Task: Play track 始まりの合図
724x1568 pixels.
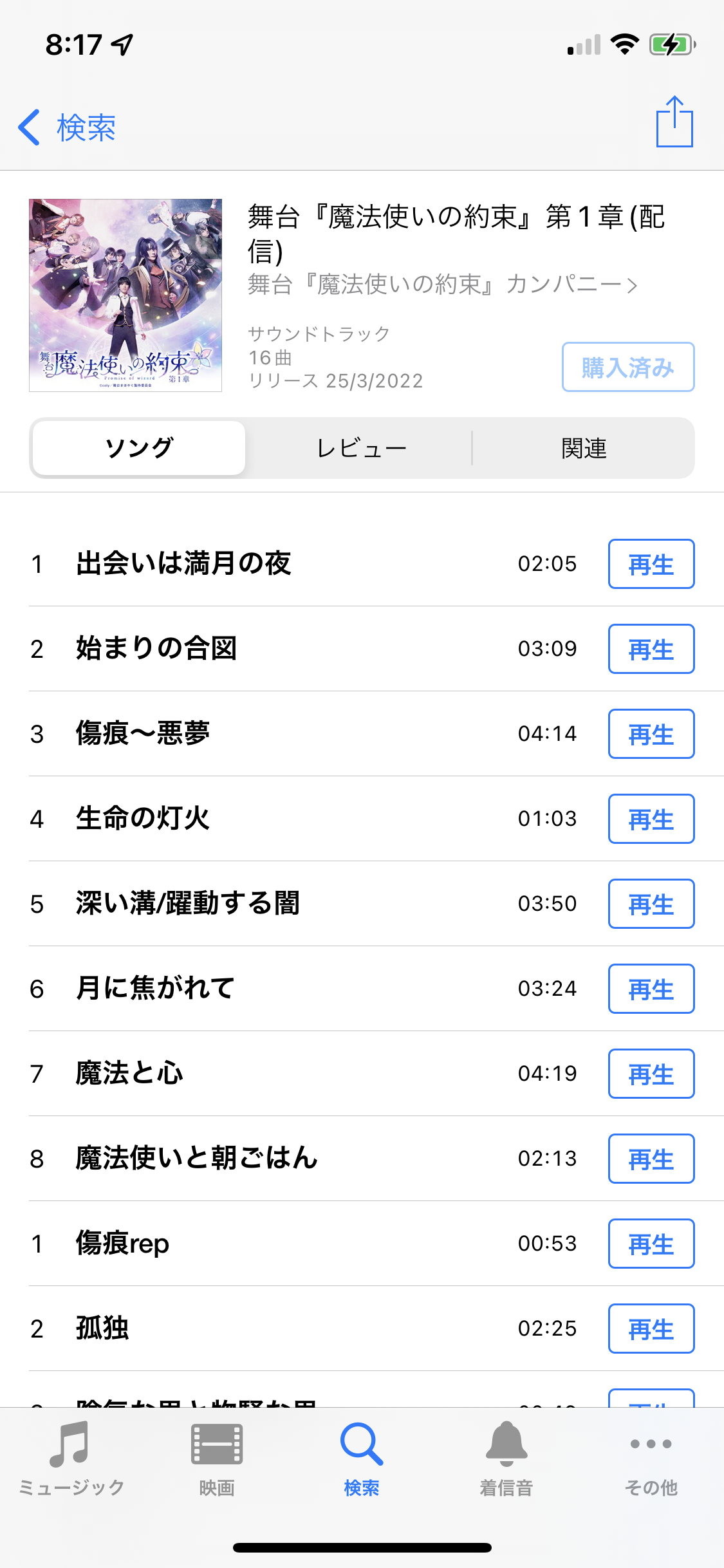Action: pos(651,649)
